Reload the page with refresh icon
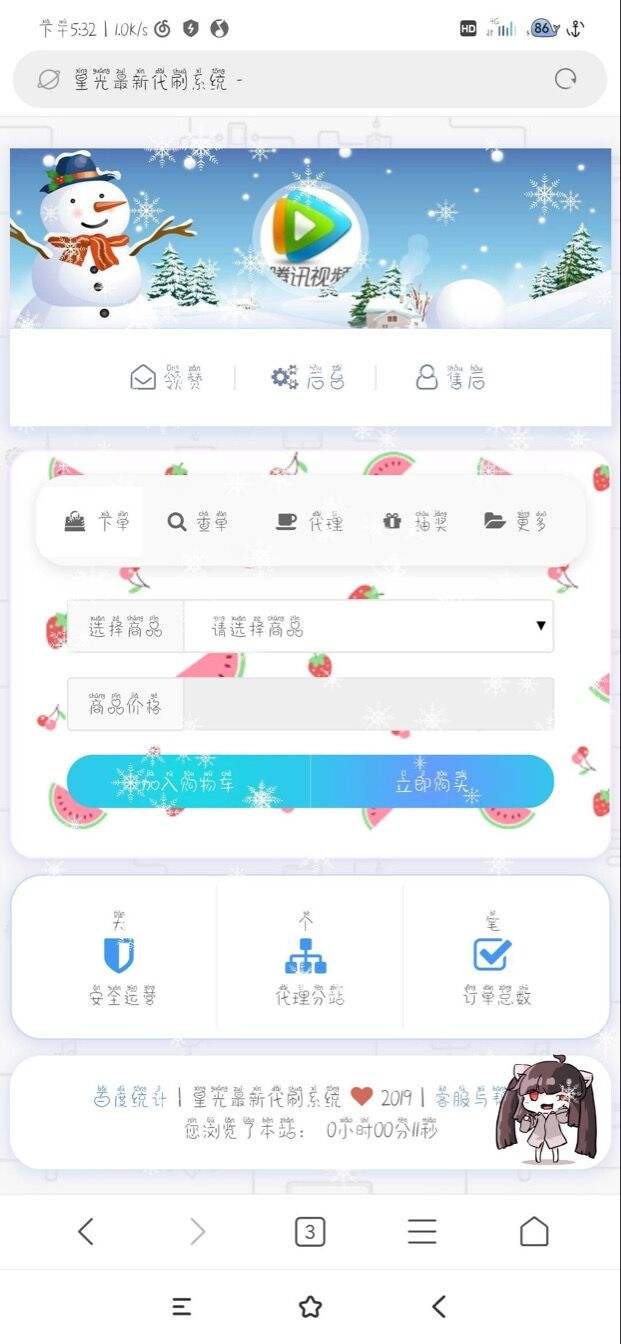621x1344 pixels. (x=566, y=79)
